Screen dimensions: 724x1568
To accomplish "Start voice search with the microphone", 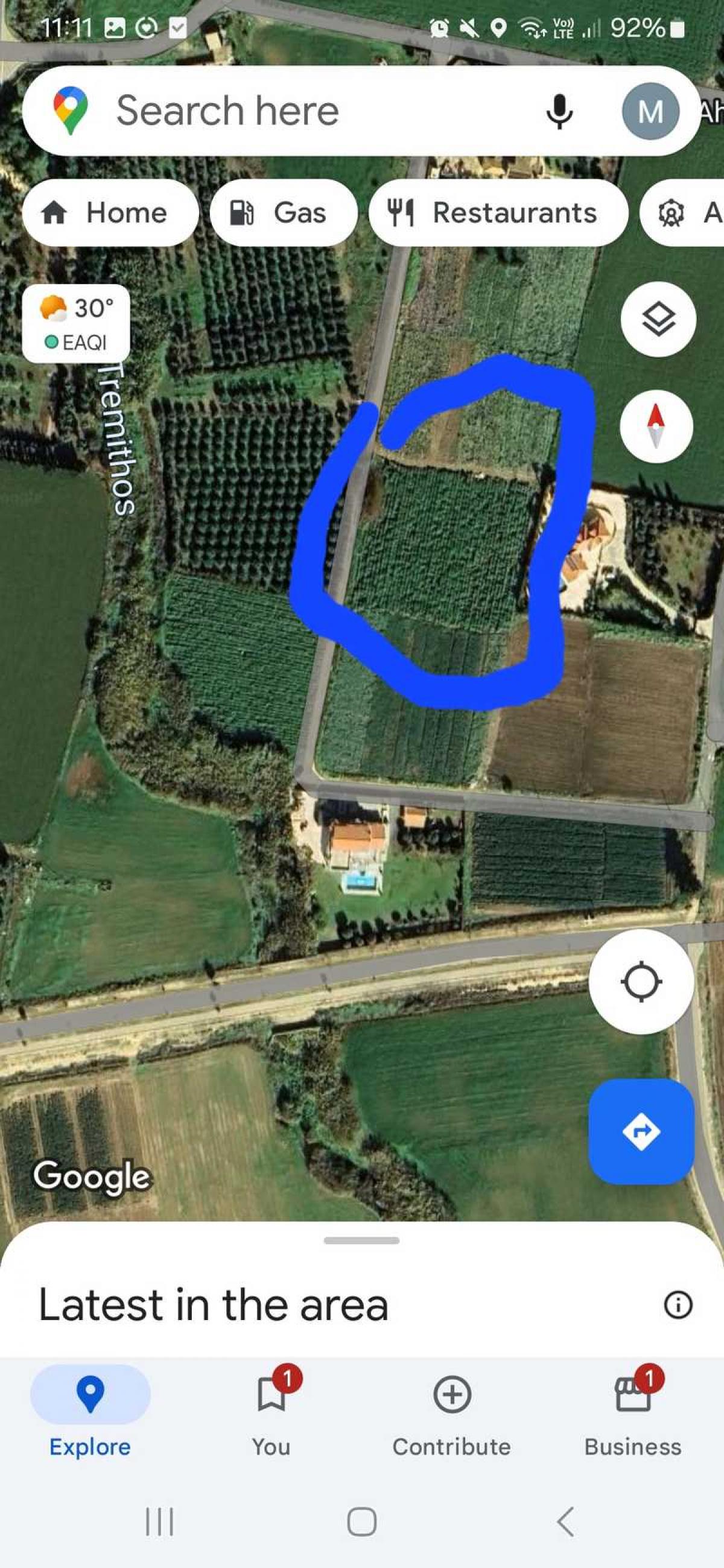I will pyautogui.click(x=559, y=112).
